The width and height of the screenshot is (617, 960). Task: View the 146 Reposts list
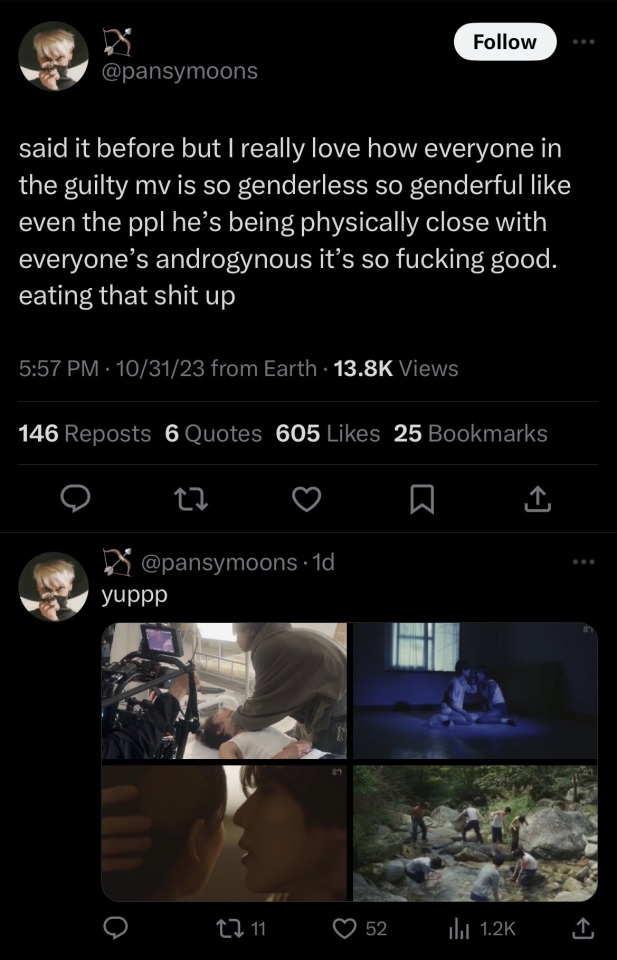(85, 433)
